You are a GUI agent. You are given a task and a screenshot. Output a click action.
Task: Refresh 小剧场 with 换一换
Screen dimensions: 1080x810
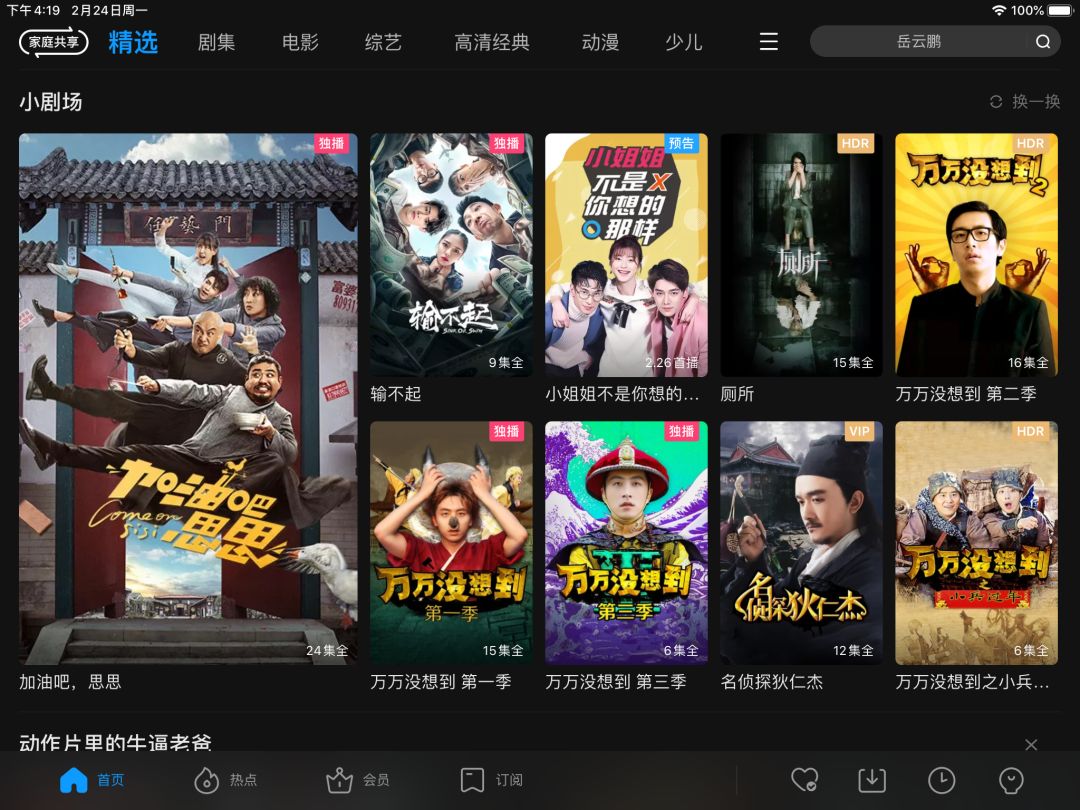pyautogui.click(x=1025, y=102)
